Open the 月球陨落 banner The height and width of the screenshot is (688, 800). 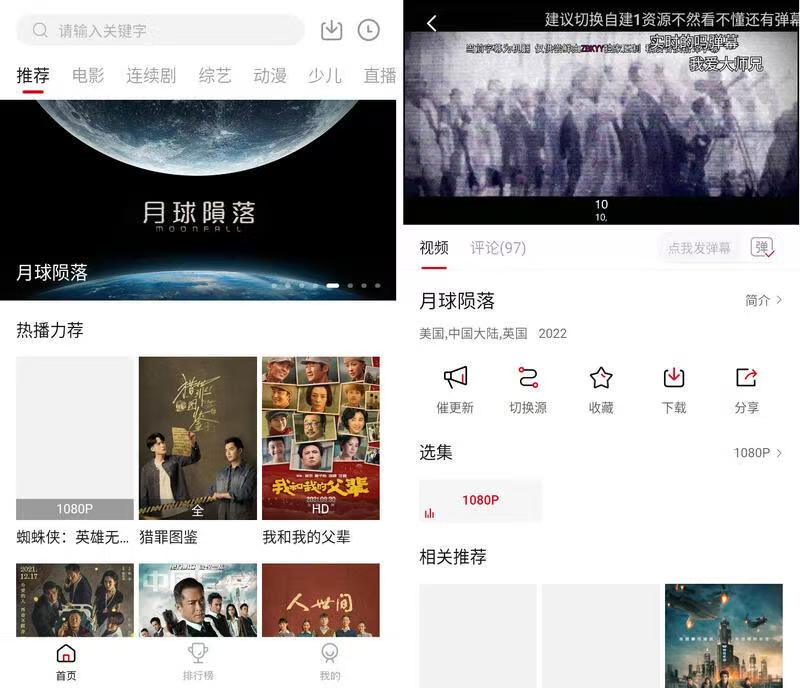[x=198, y=200]
